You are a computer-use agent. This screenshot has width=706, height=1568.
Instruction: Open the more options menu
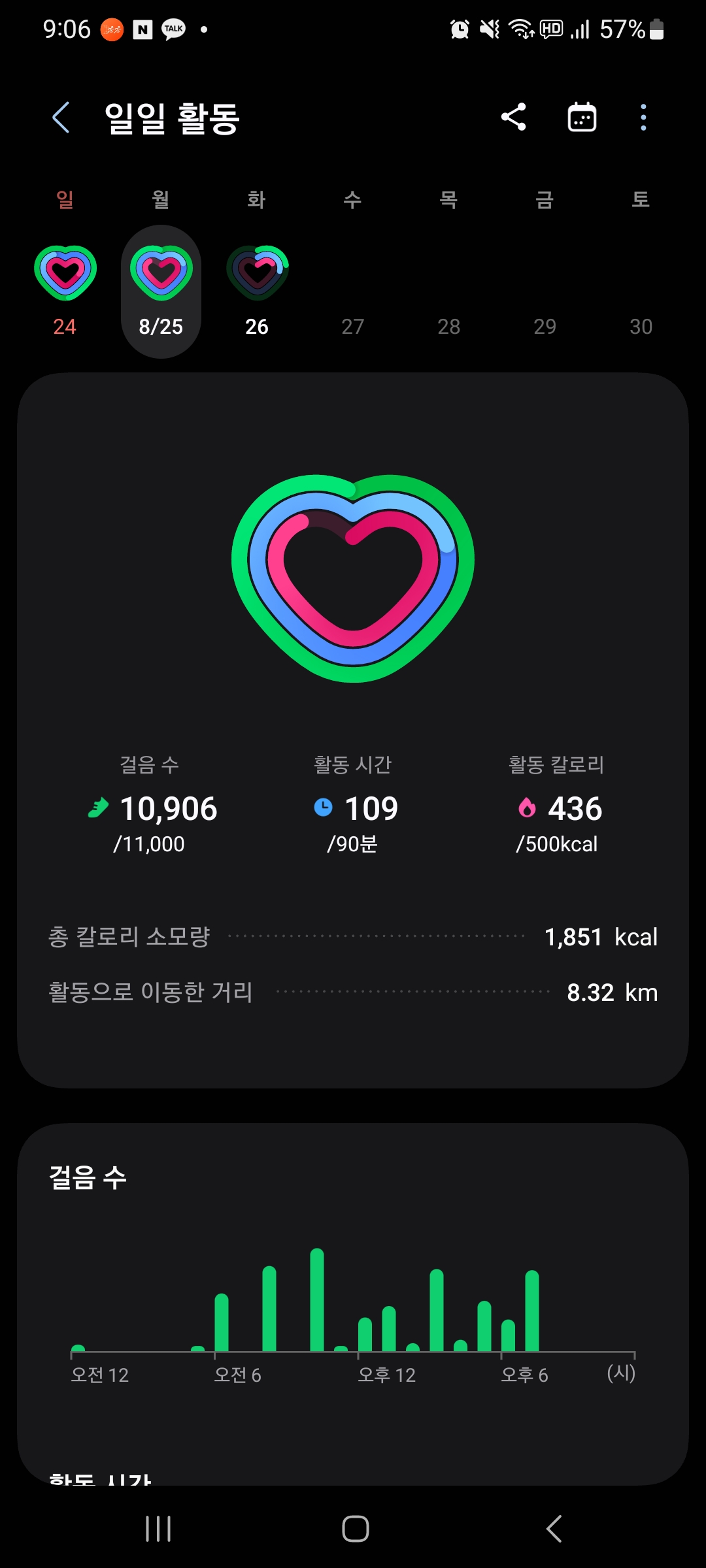coord(643,118)
